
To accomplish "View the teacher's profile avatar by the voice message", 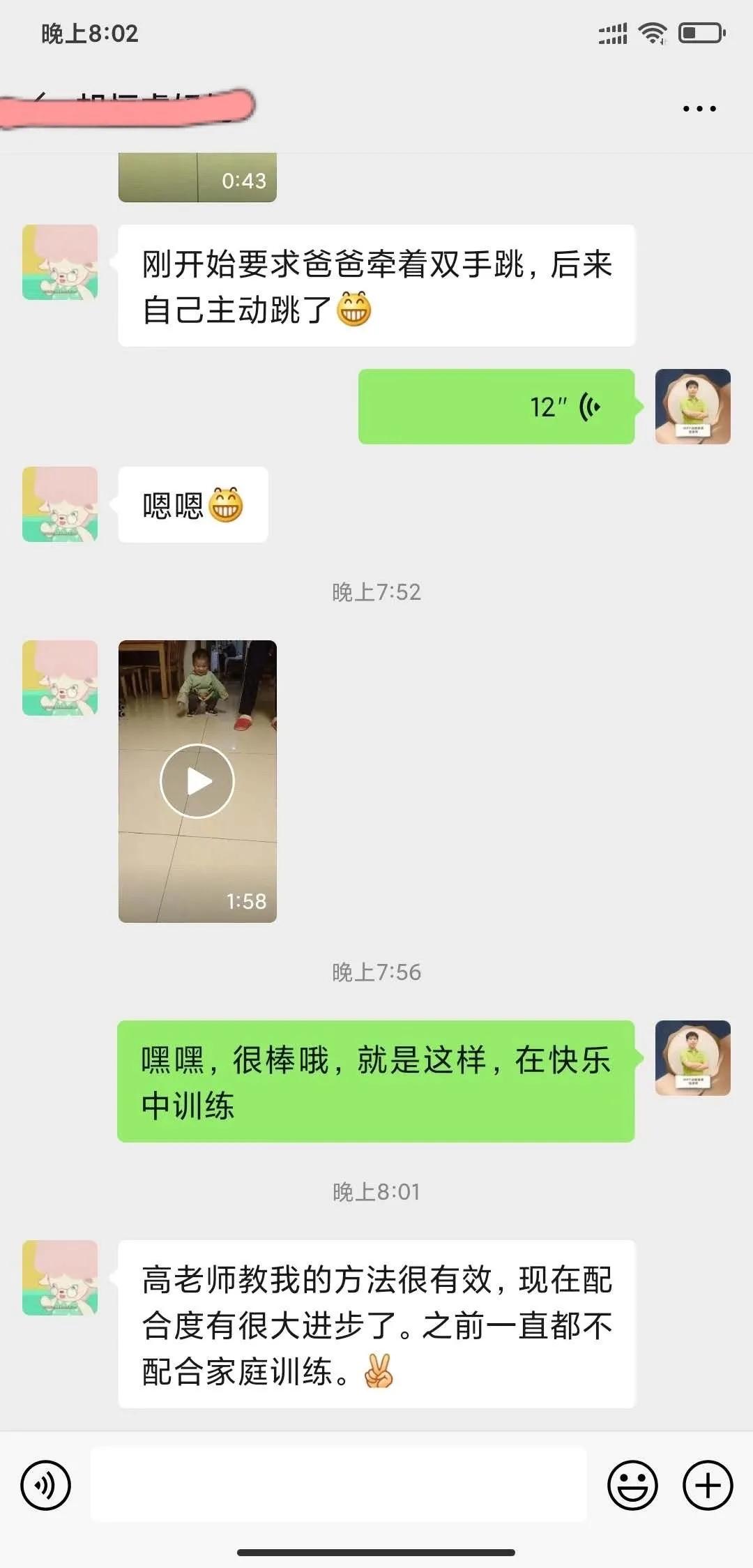I will pyautogui.click(x=692, y=407).
